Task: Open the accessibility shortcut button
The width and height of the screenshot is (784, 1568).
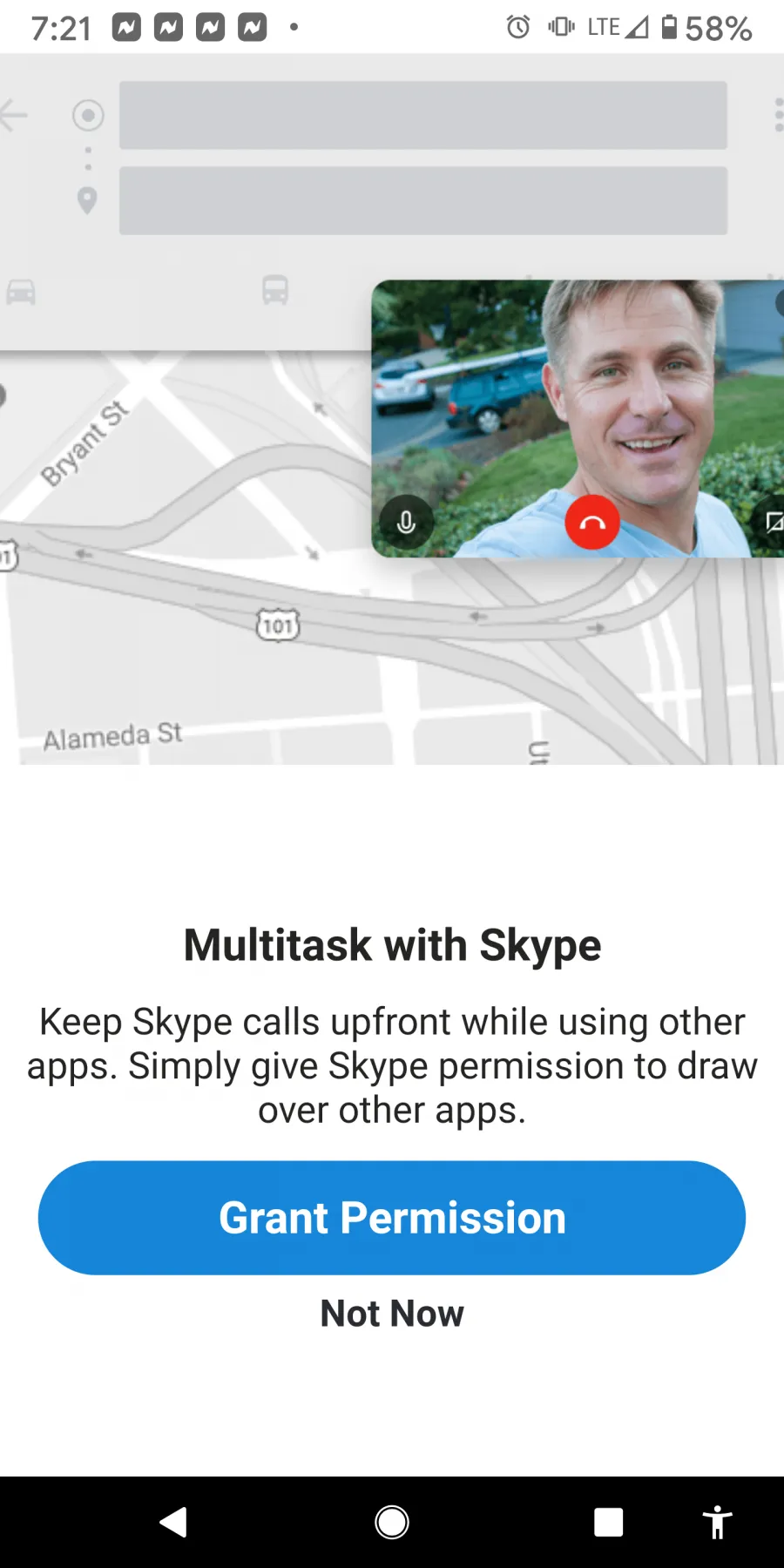Action: [x=717, y=1522]
